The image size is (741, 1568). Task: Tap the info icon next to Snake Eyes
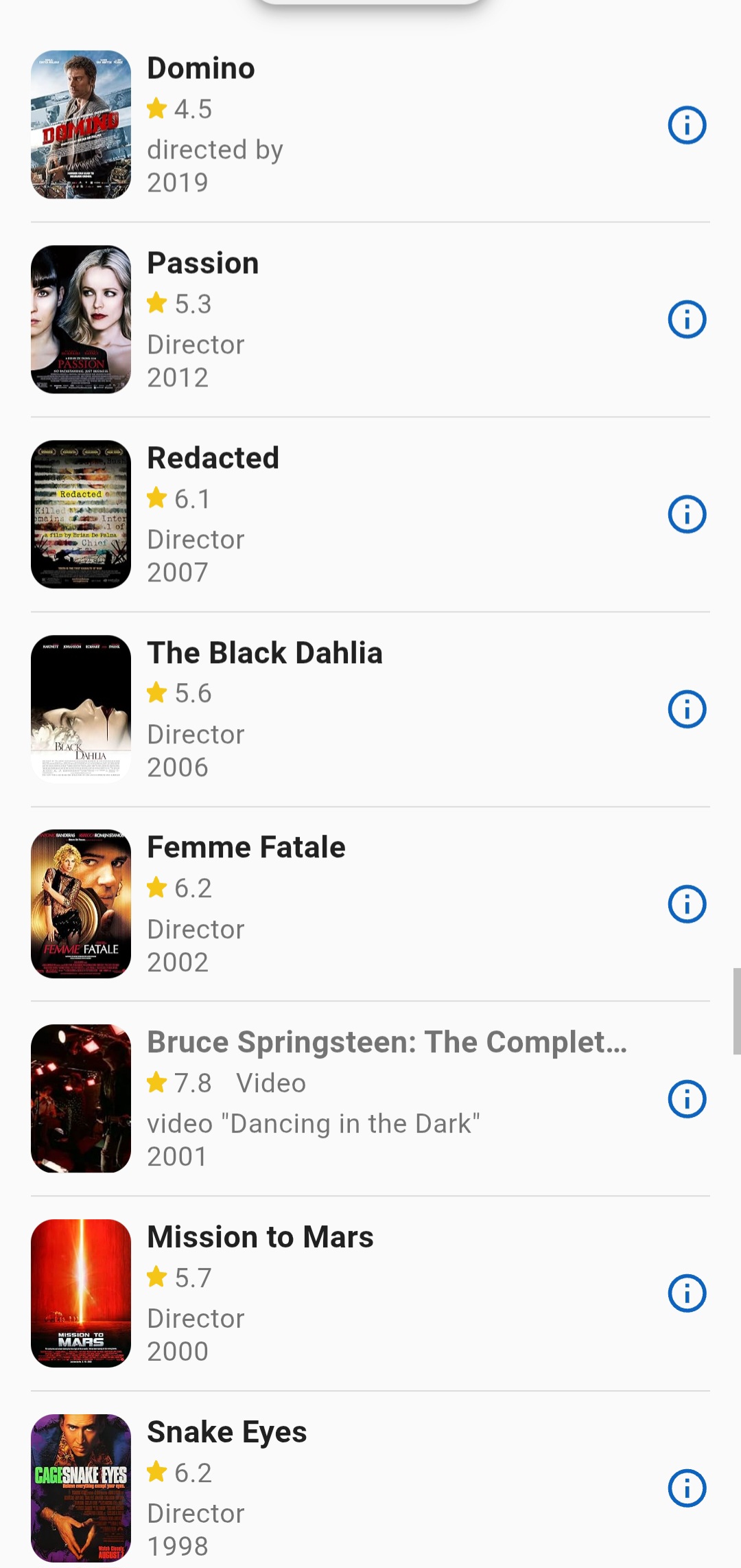pyautogui.click(x=687, y=1488)
